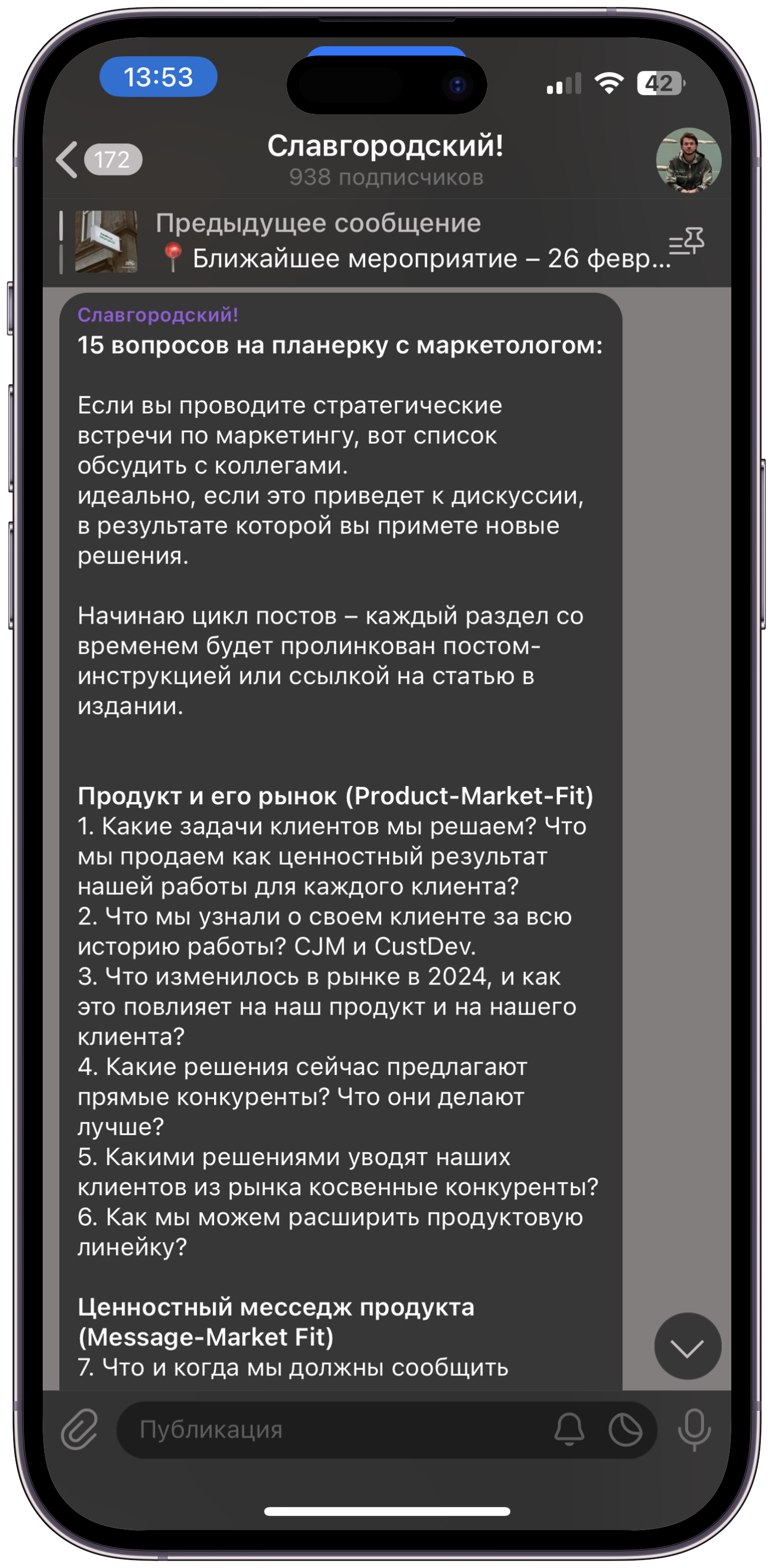
Task: Toggle silent broadcast bell icon
Action: coord(569,1429)
